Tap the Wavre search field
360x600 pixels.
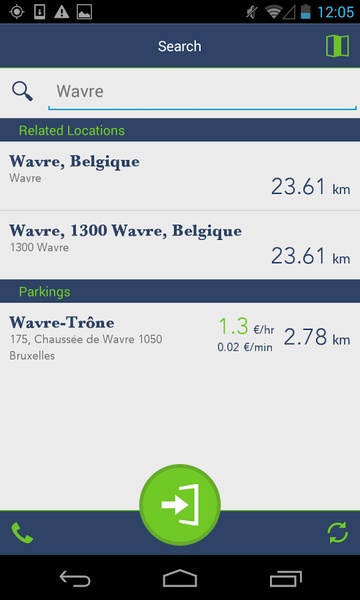(x=203, y=92)
